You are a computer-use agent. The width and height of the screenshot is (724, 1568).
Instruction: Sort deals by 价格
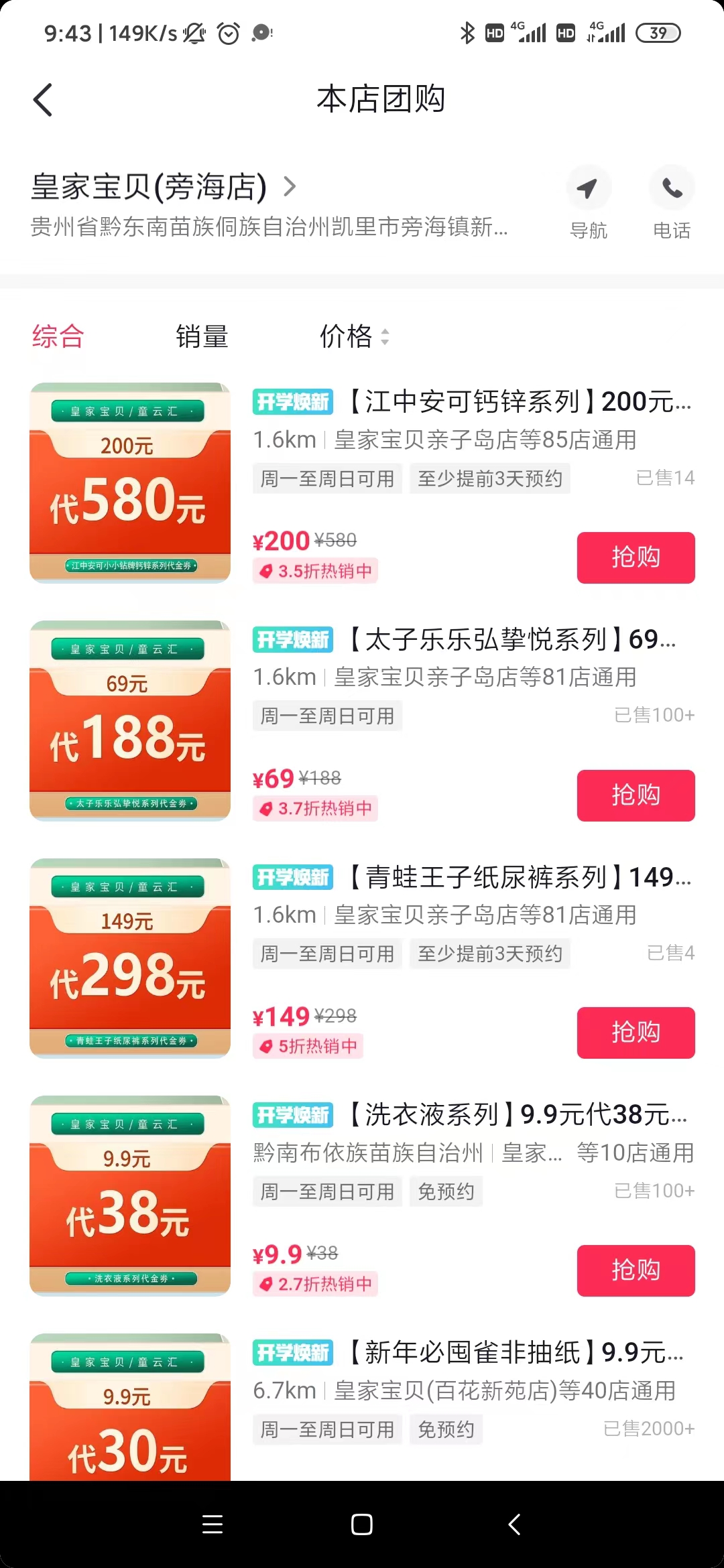354,336
